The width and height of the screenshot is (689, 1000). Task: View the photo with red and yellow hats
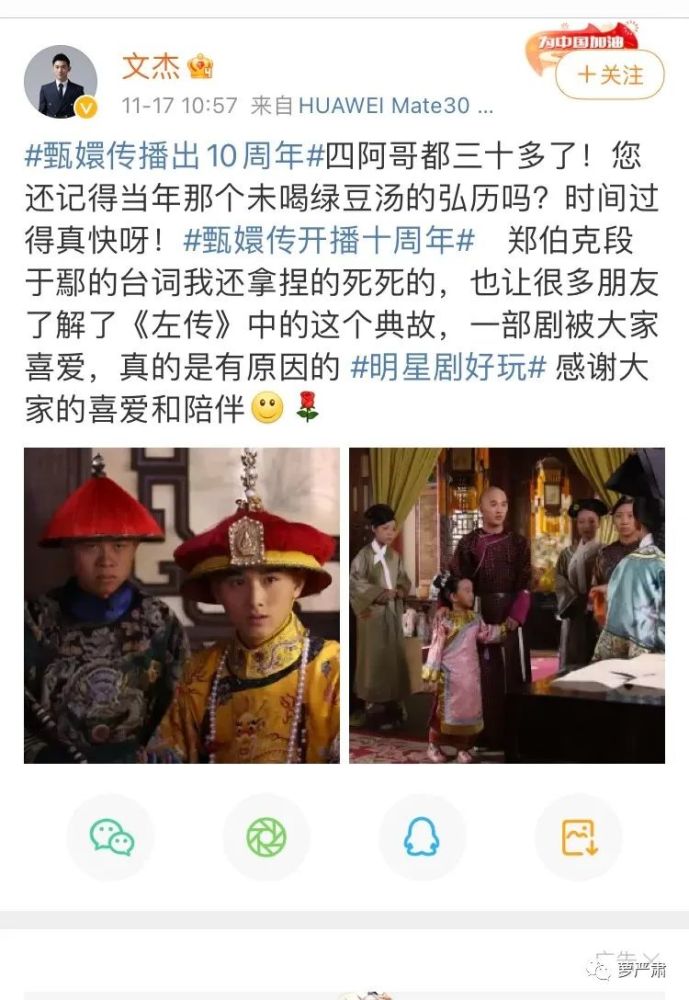[182, 605]
